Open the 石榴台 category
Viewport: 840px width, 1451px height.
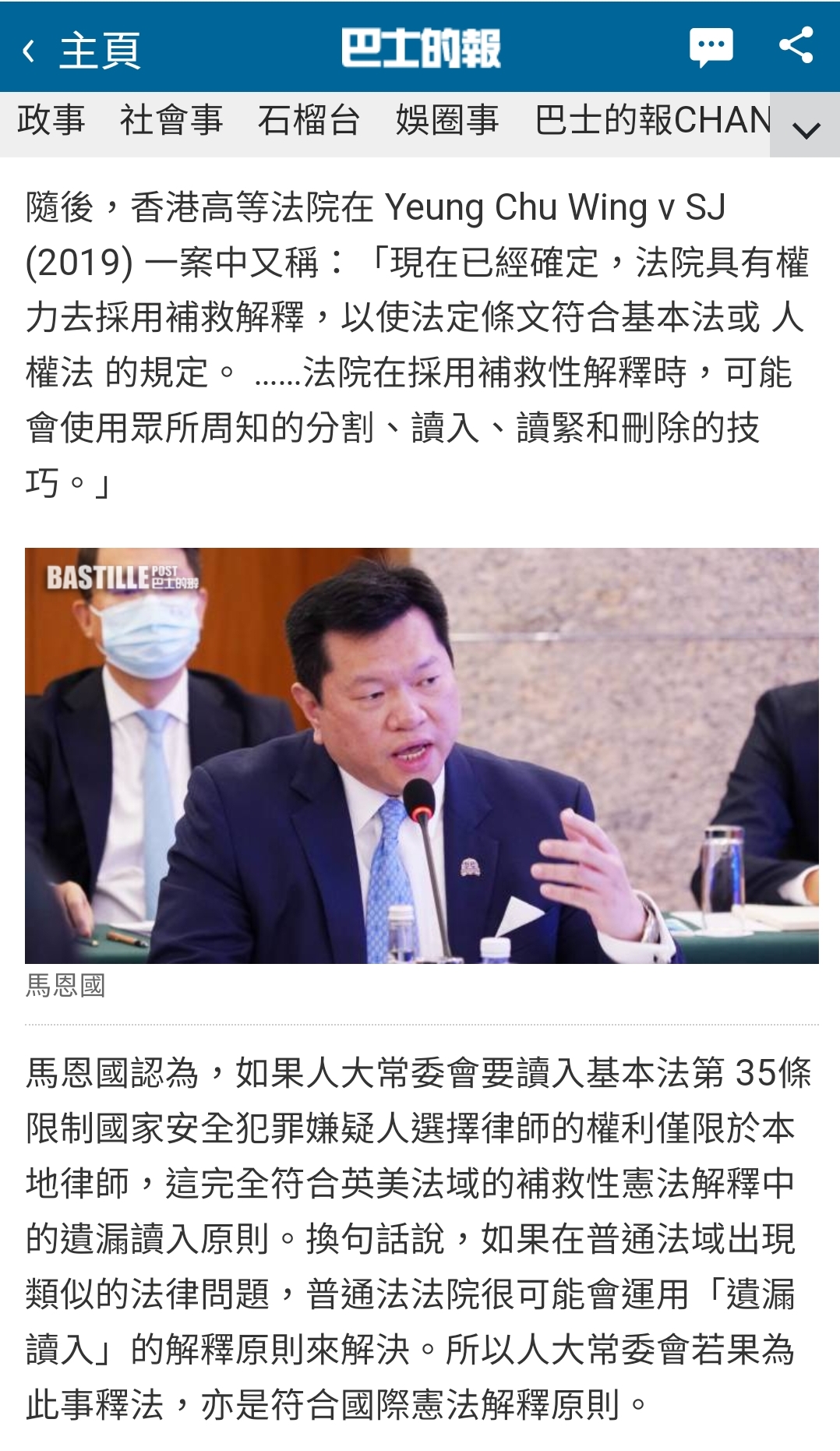pyautogui.click(x=309, y=121)
